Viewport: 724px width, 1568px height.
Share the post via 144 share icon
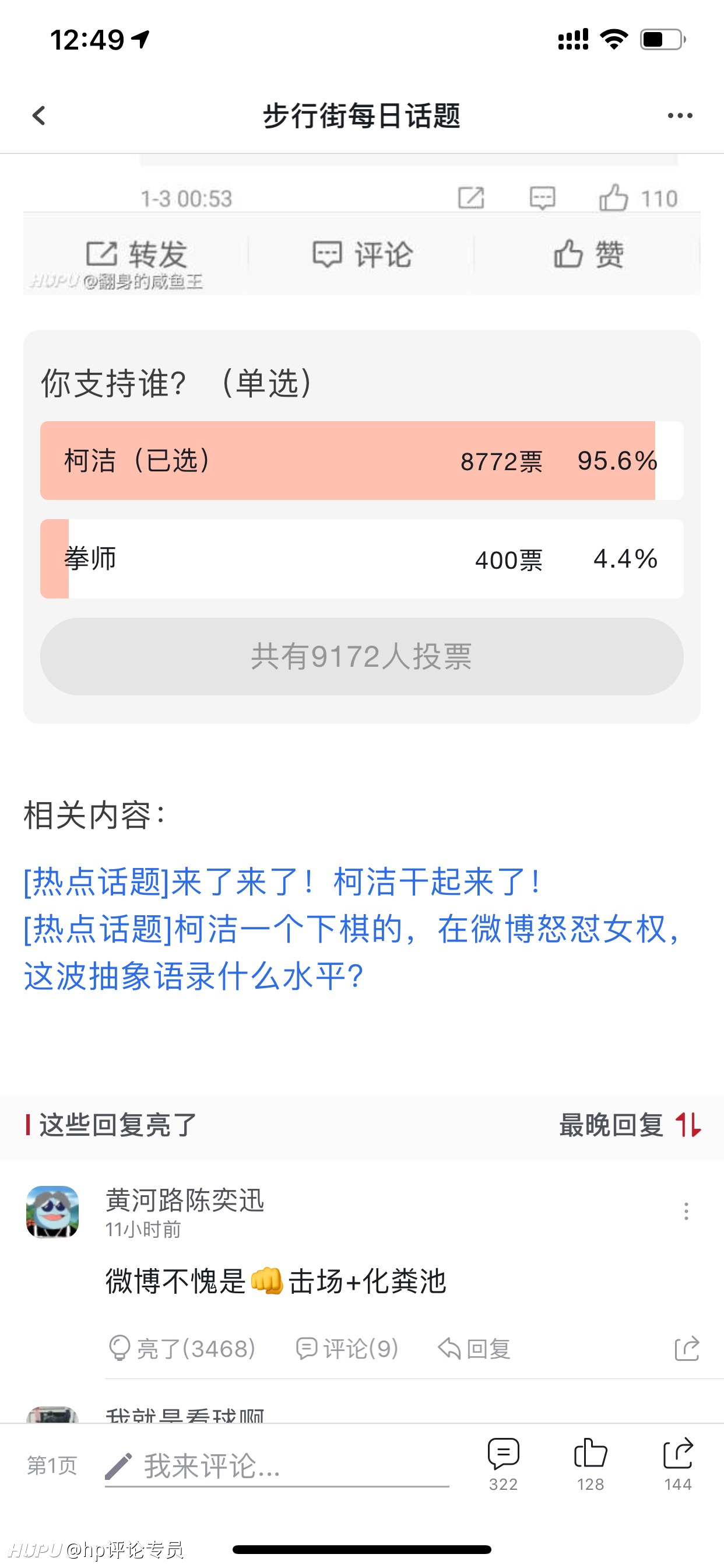coord(678,1464)
